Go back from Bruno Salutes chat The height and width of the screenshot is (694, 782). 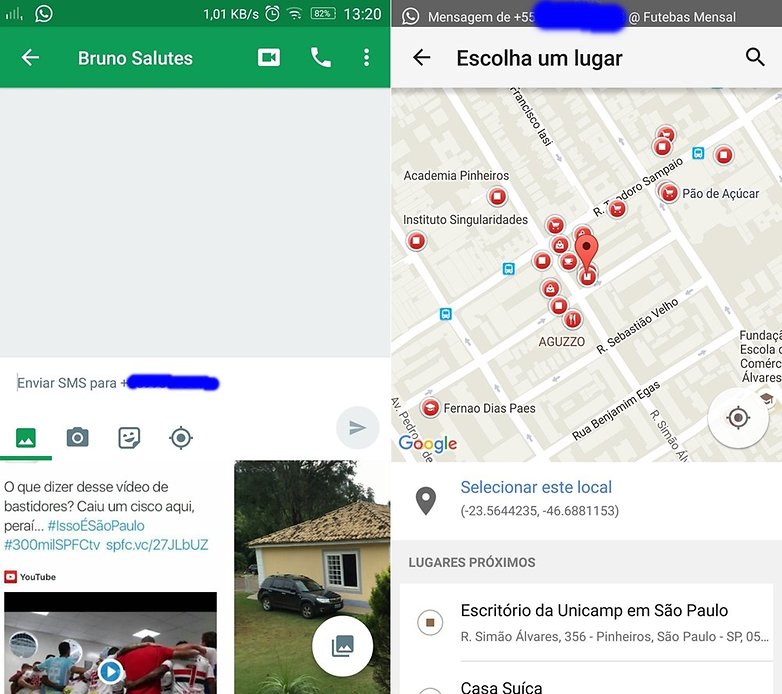30,58
